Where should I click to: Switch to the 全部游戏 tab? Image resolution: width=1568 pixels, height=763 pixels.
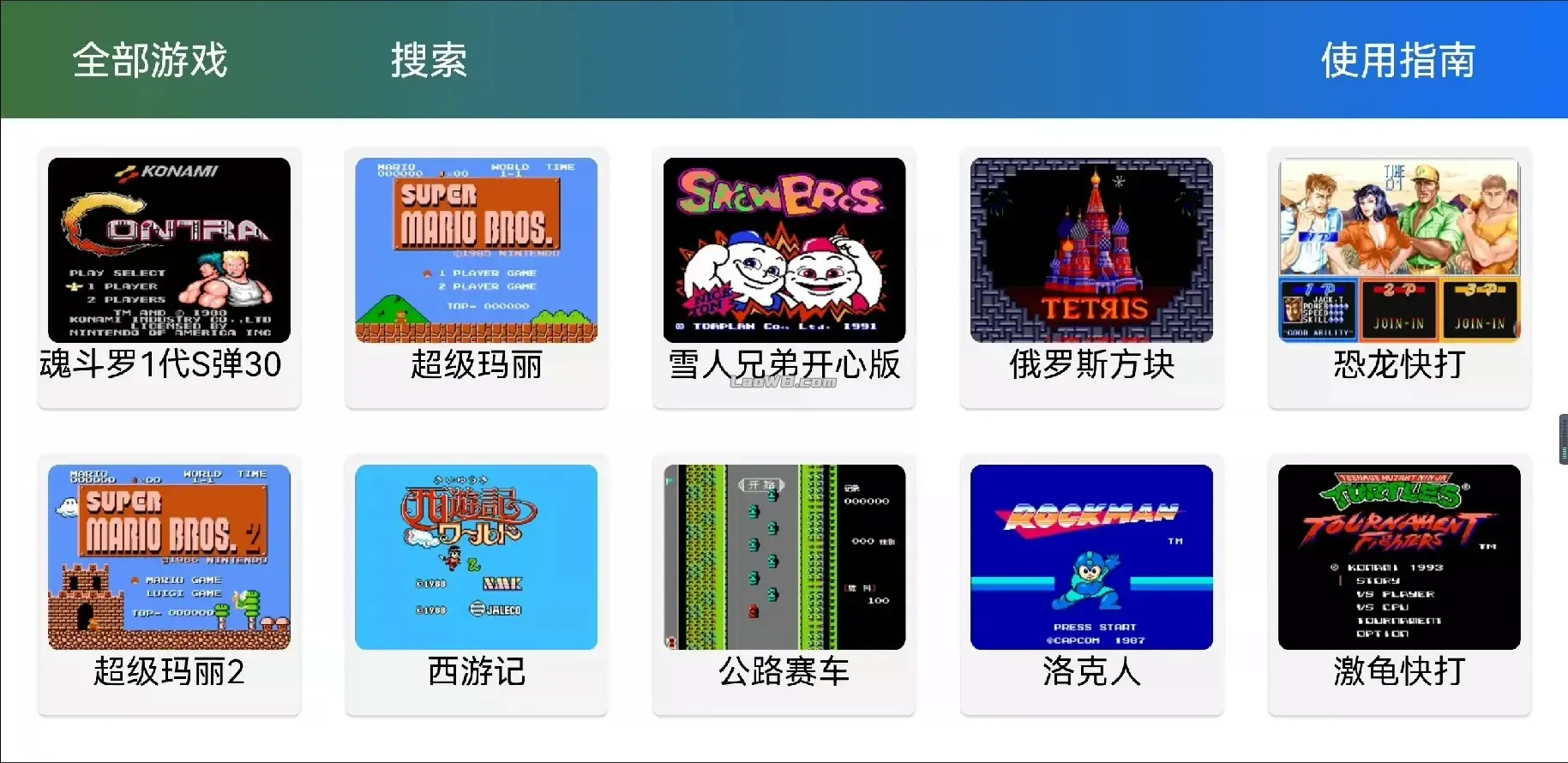(x=150, y=60)
